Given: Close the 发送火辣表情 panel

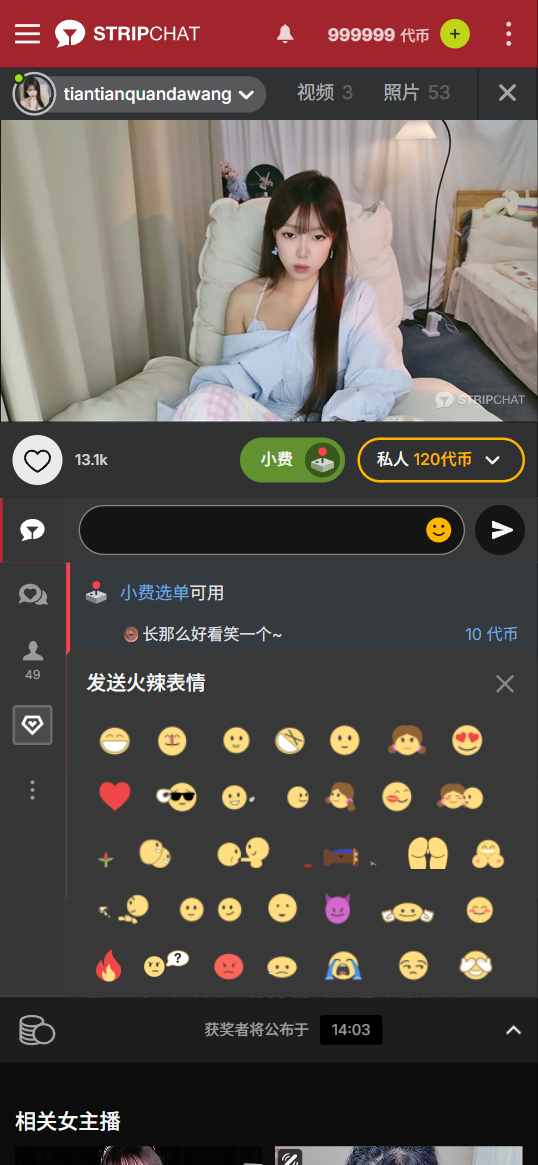Looking at the screenshot, I should (505, 684).
